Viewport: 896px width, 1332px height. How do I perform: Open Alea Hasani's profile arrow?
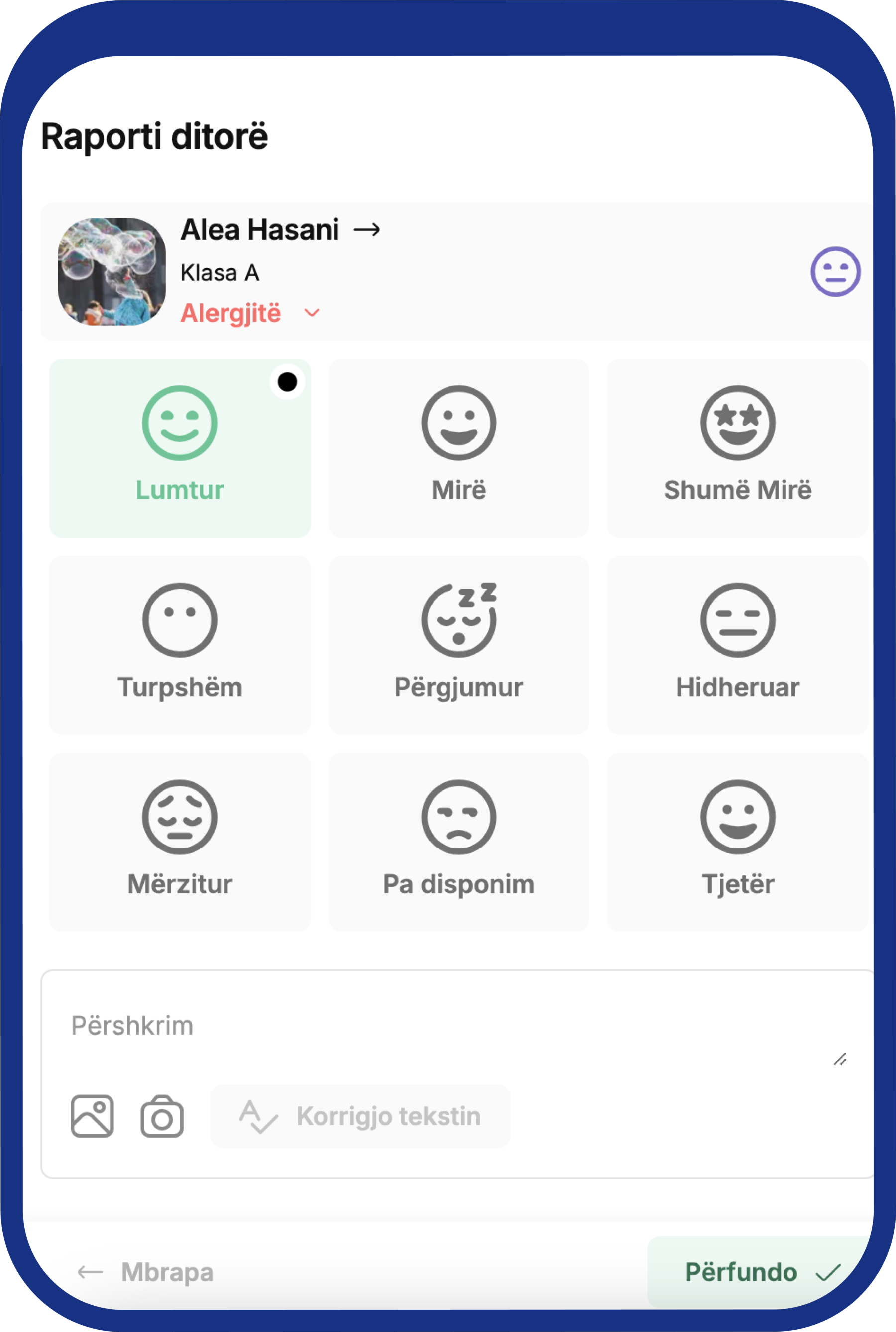tap(366, 230)
